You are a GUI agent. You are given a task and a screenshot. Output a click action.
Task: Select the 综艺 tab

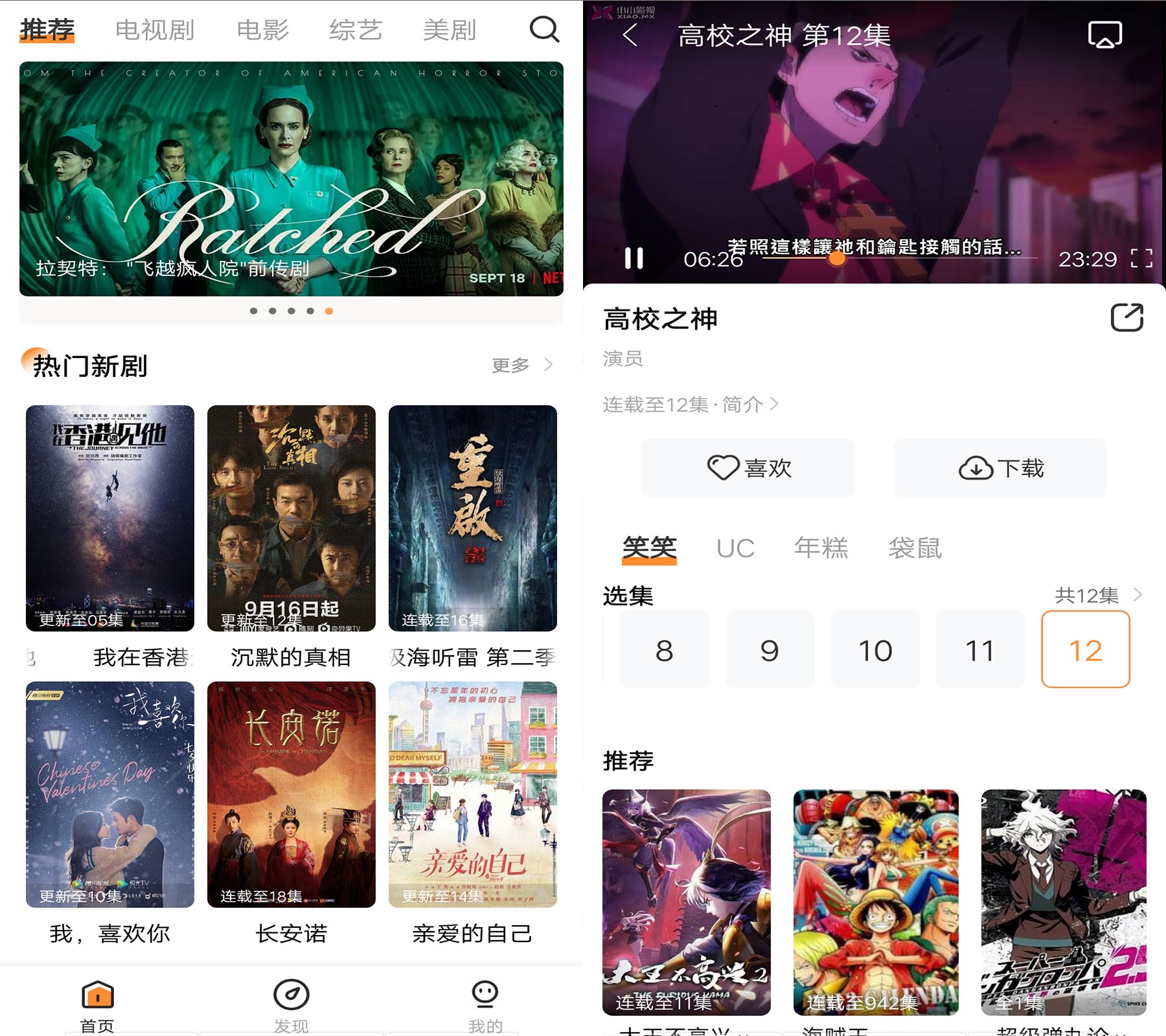(356, 30)
